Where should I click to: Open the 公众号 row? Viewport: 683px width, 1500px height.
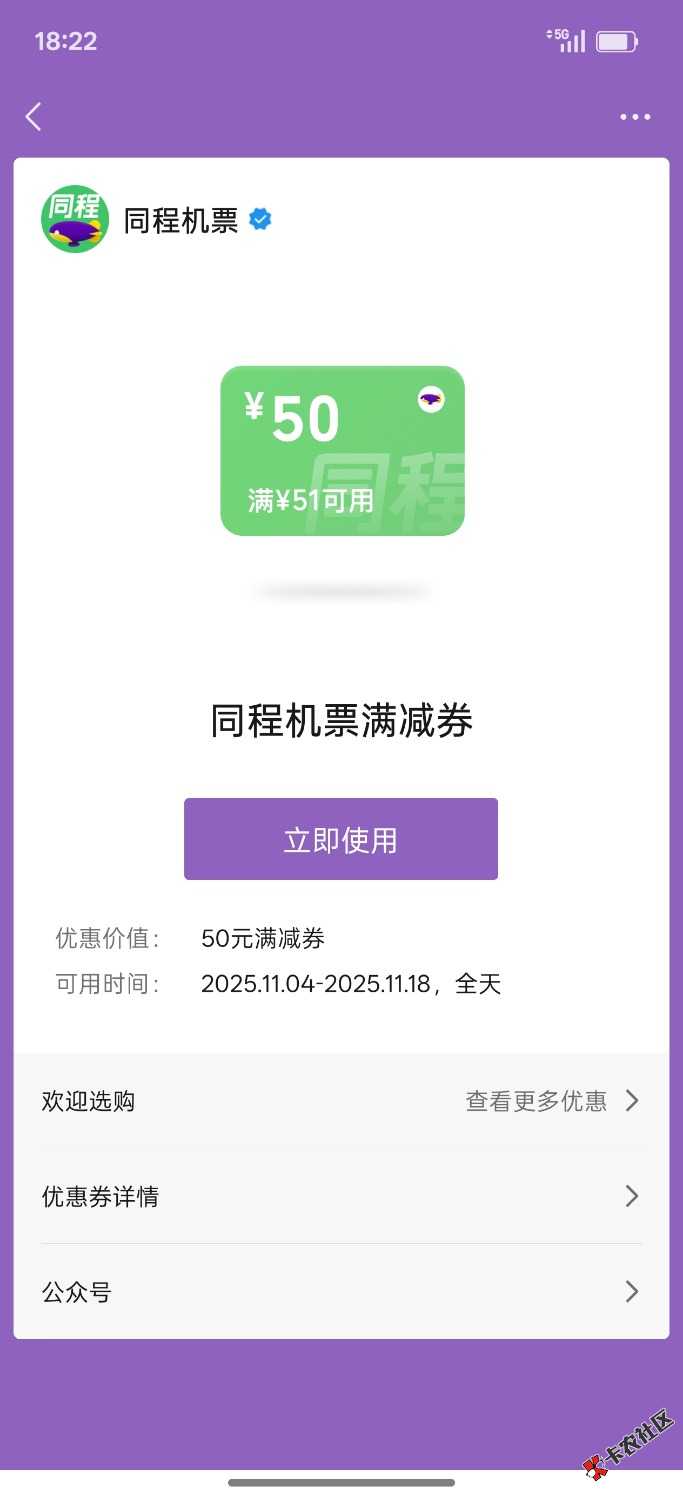[341, 1292]
